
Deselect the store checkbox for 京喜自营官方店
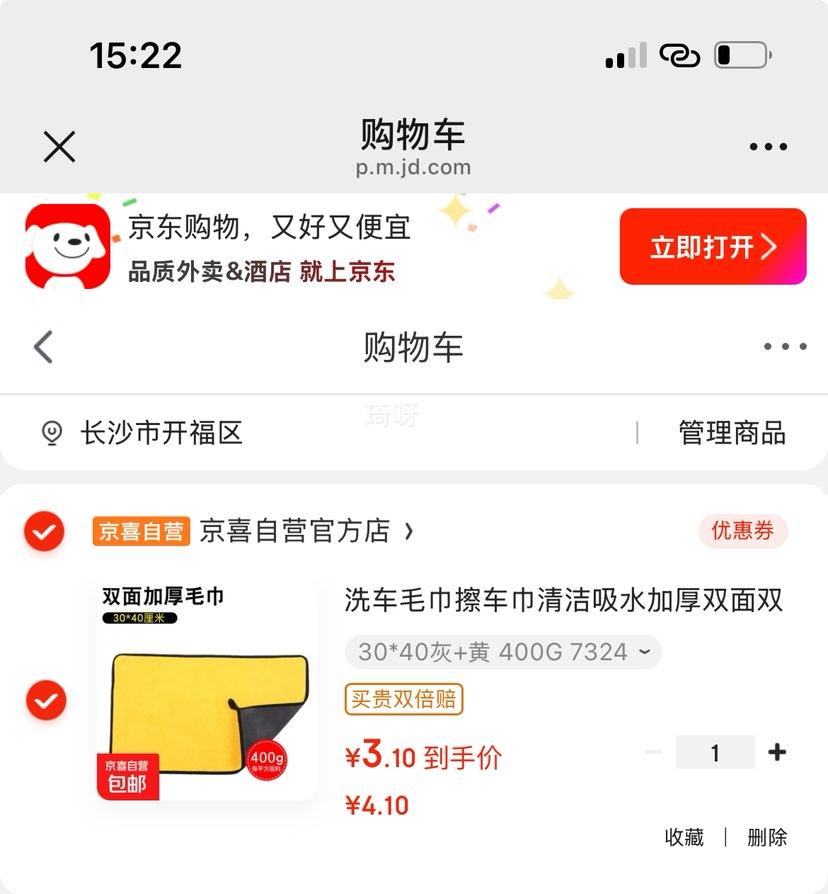tap(42, 531)
